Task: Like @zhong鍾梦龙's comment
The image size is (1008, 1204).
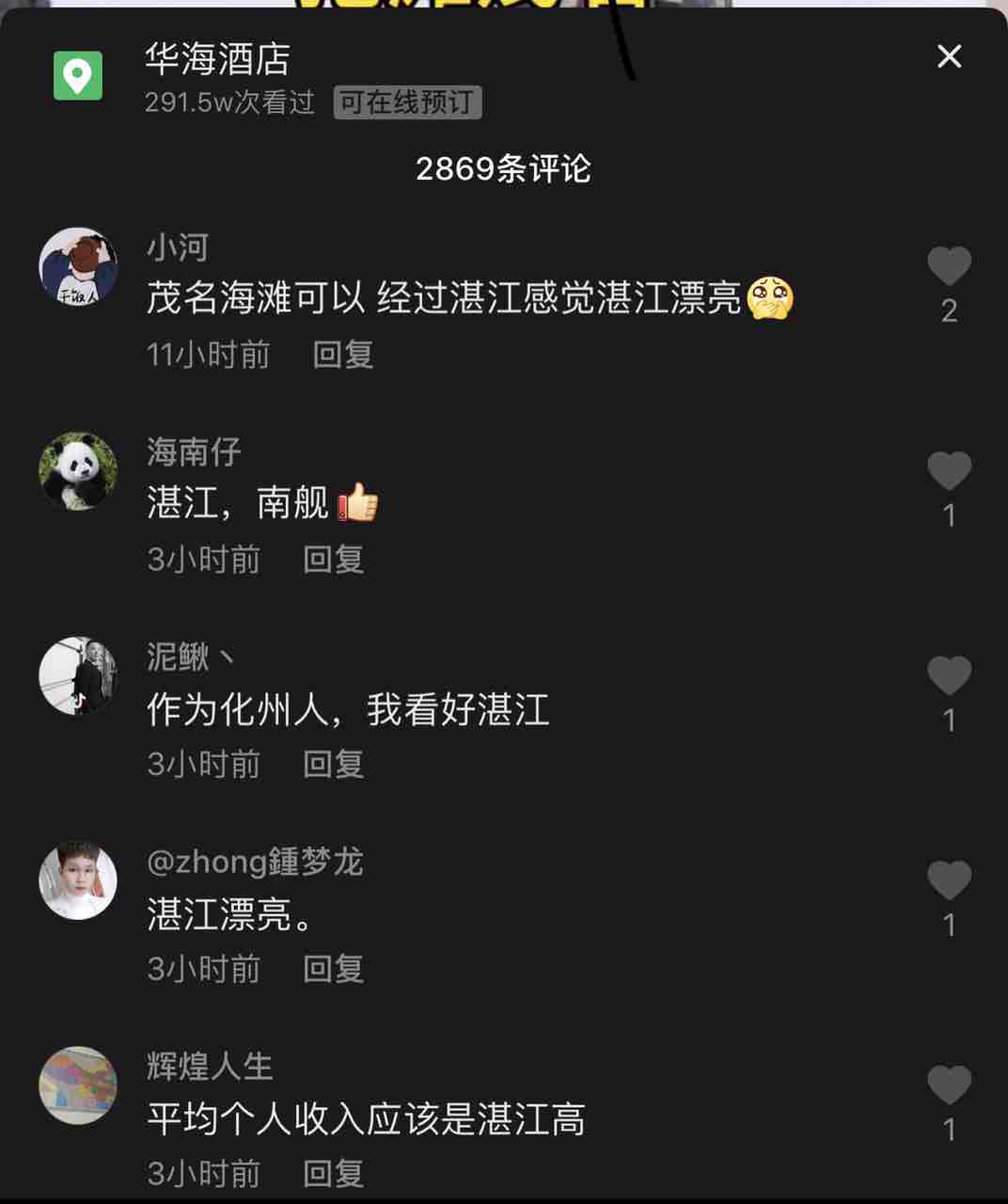Action: (949, 880)
